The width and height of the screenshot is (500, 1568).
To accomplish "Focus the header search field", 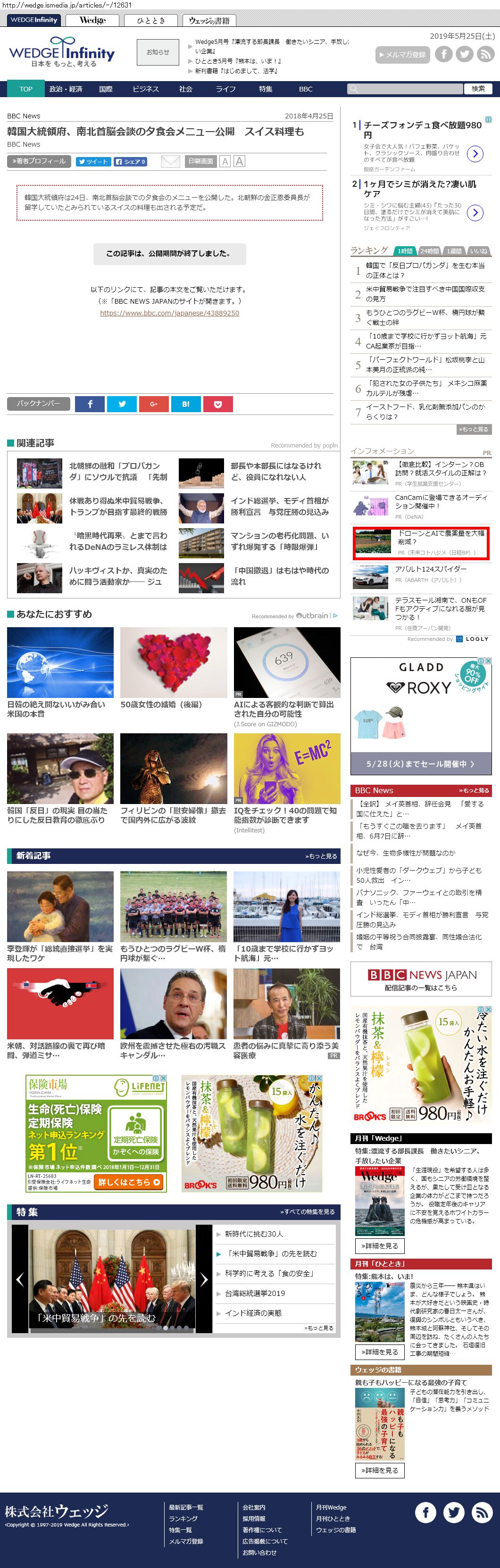I will pyautogui.click(x=404, y=89).
